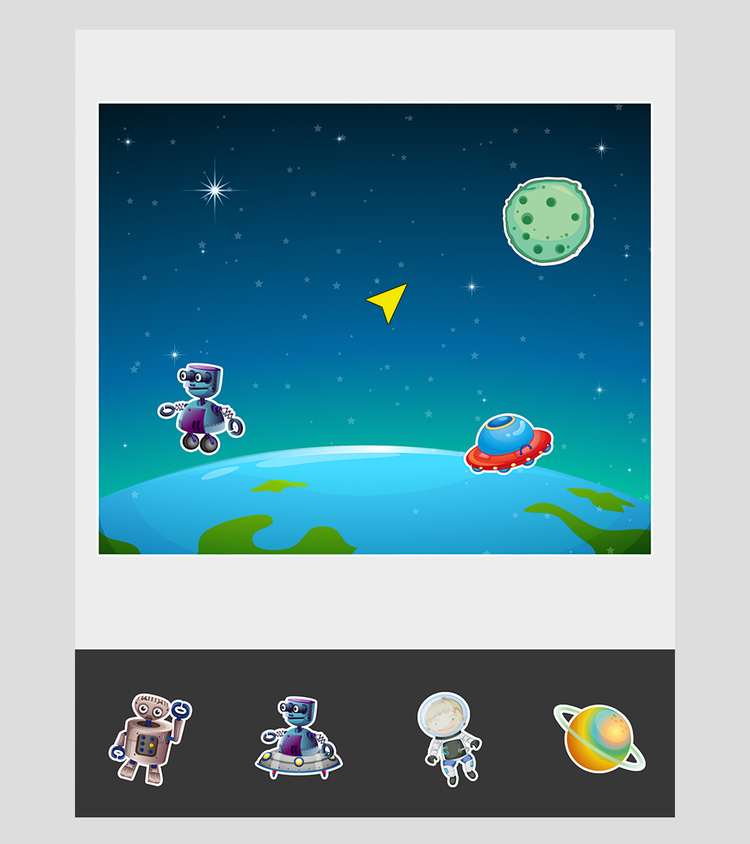750x844 pixels.
Task: Pick the robot-in-flying-saucer sticker
Action: click(298, 737)
